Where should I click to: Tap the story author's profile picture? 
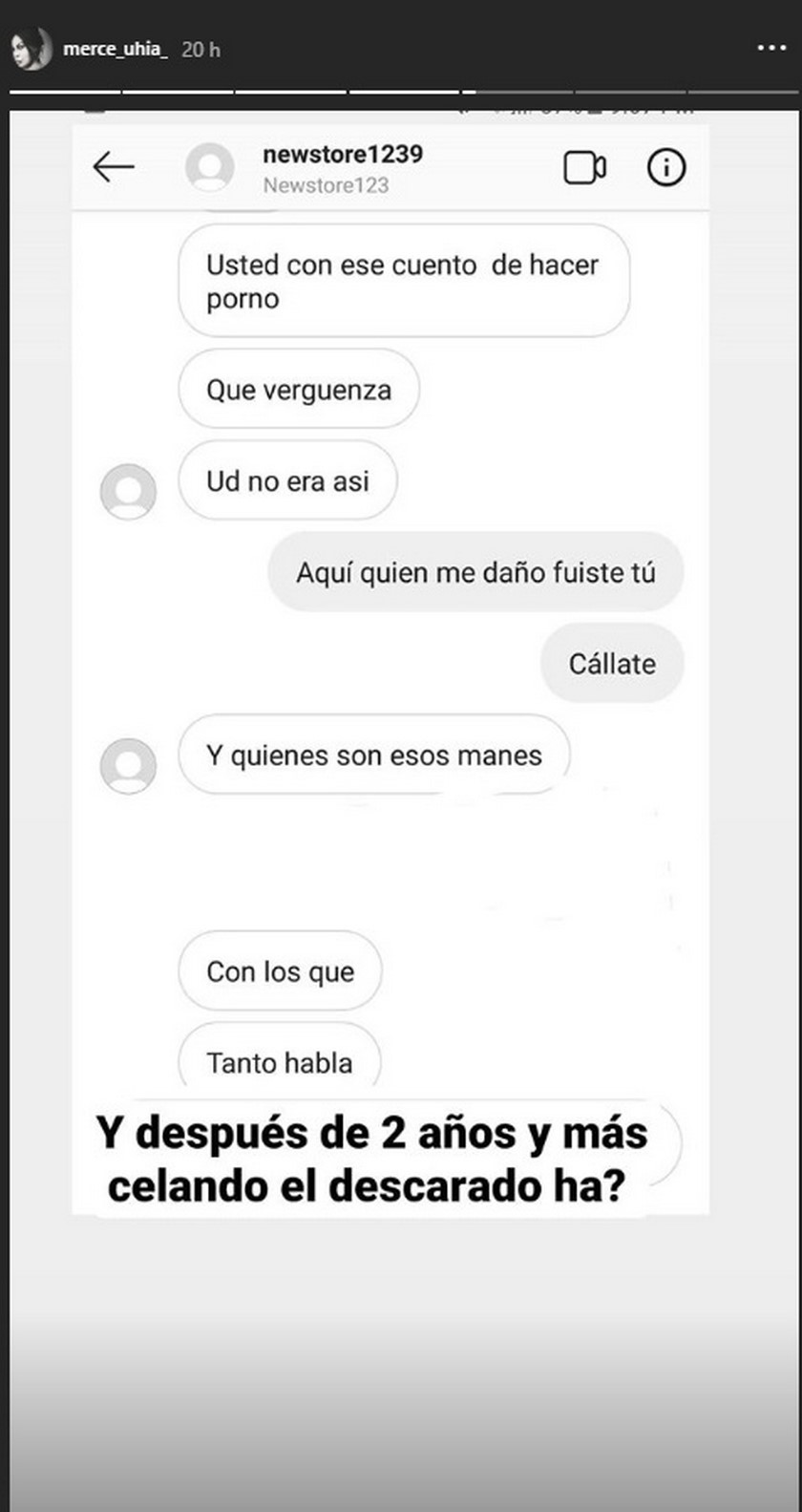(x=31, y=50)
